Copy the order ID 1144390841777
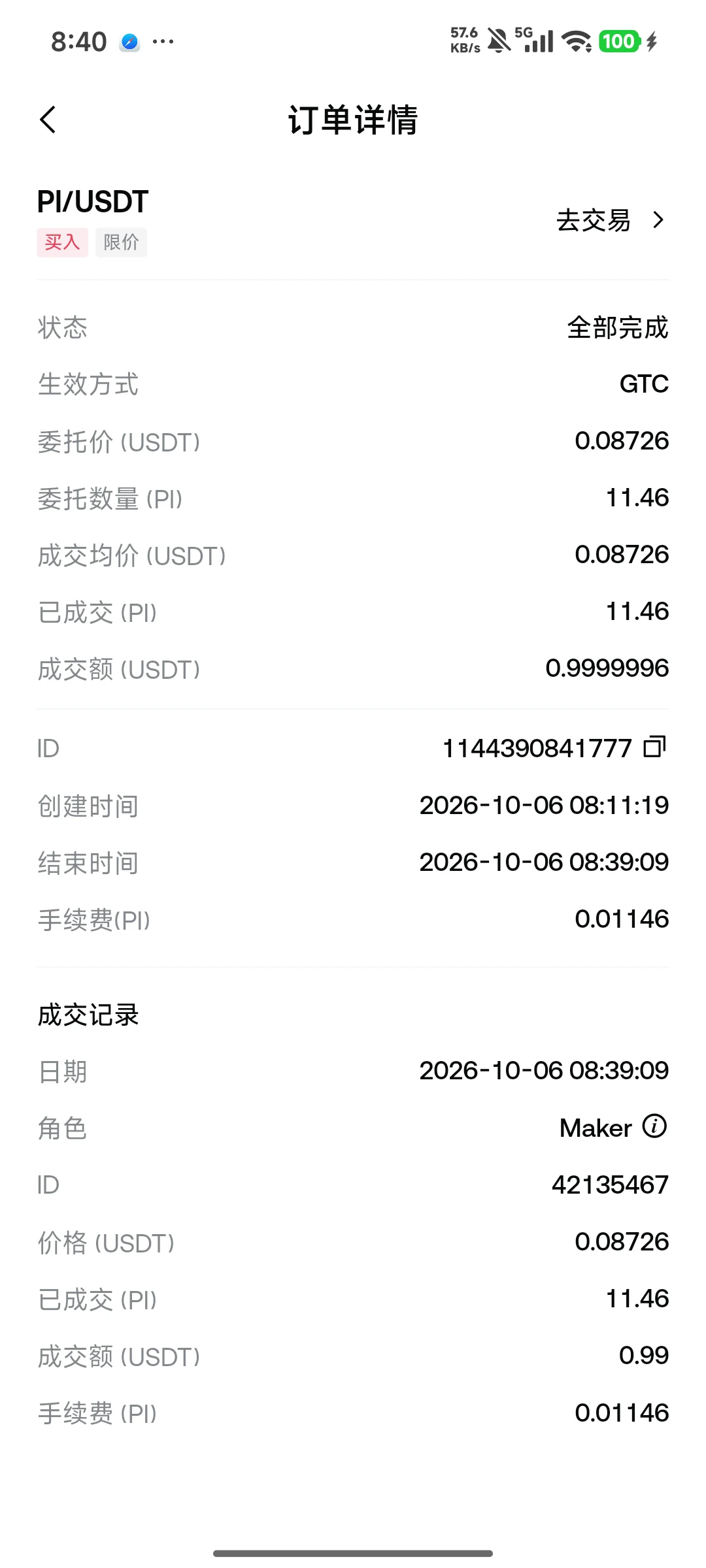Viewport: 706px width, 1568px height. [x=654, y=747]
